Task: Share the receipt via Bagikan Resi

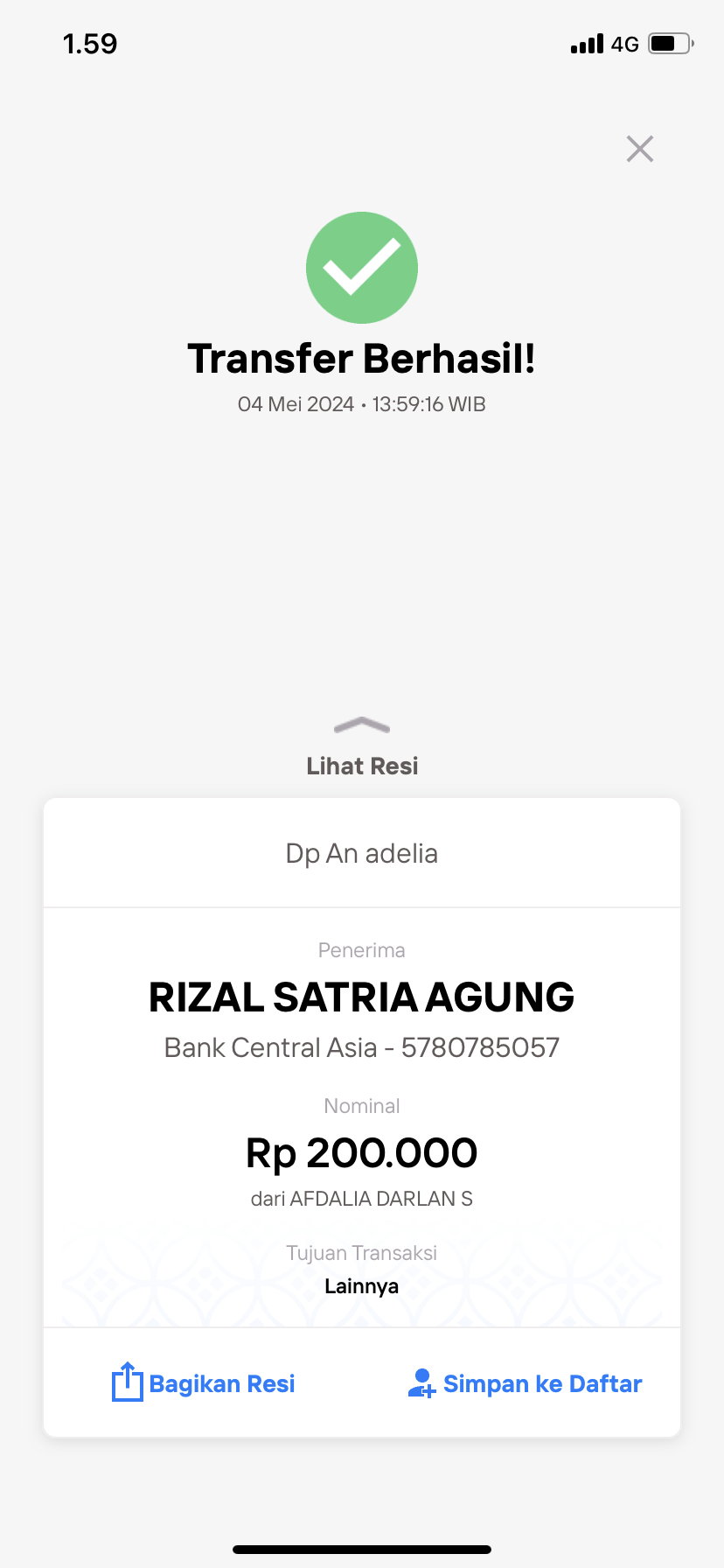Action: click(204, 1383)
